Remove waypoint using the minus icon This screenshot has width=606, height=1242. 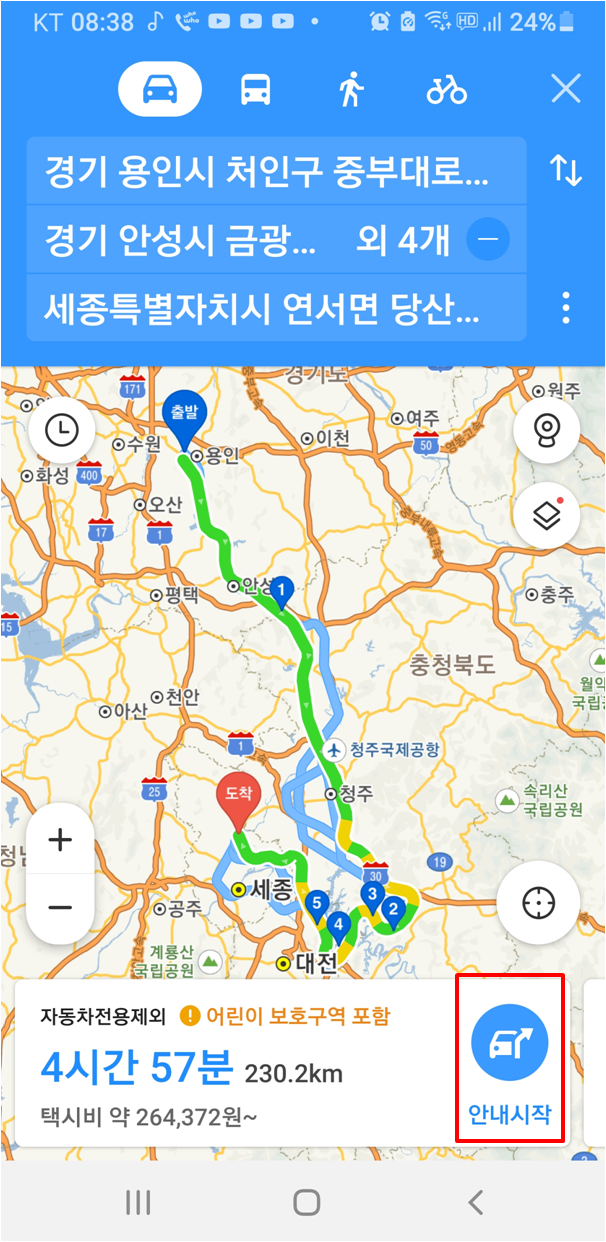coord(488,240)
